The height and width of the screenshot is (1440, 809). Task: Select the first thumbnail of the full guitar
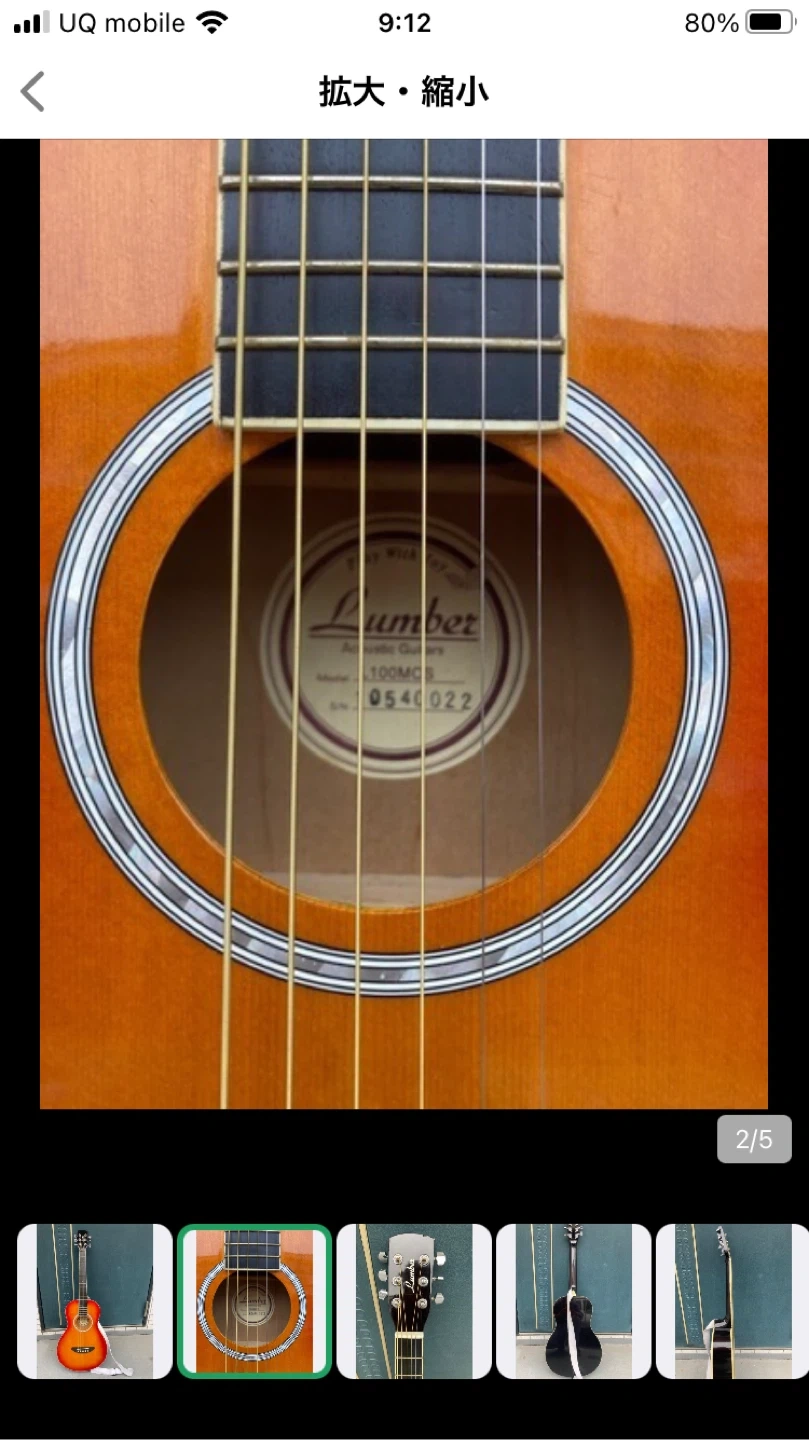point(94,1301)
